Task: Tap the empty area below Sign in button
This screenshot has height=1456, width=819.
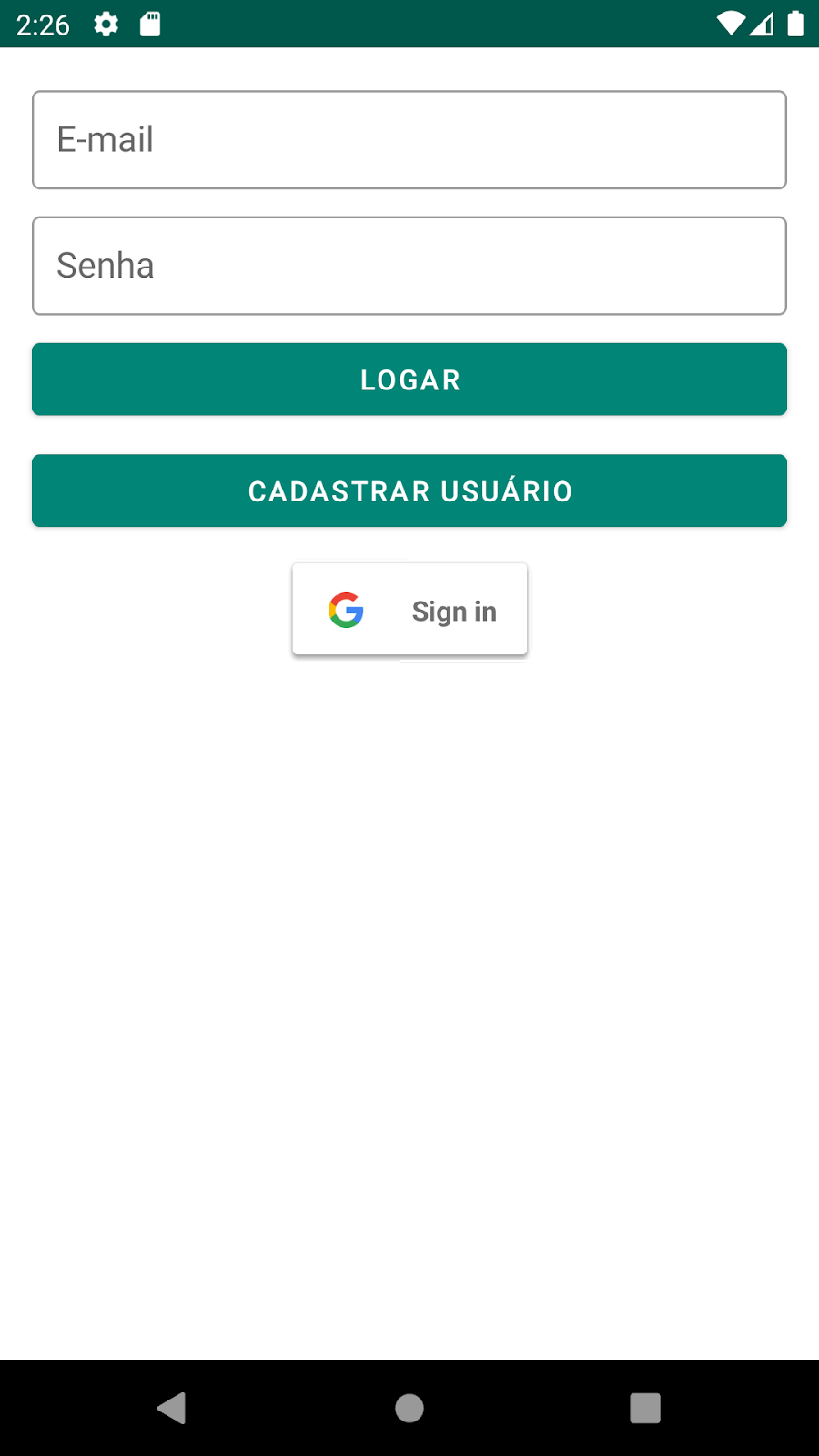Action: (409, 910)
